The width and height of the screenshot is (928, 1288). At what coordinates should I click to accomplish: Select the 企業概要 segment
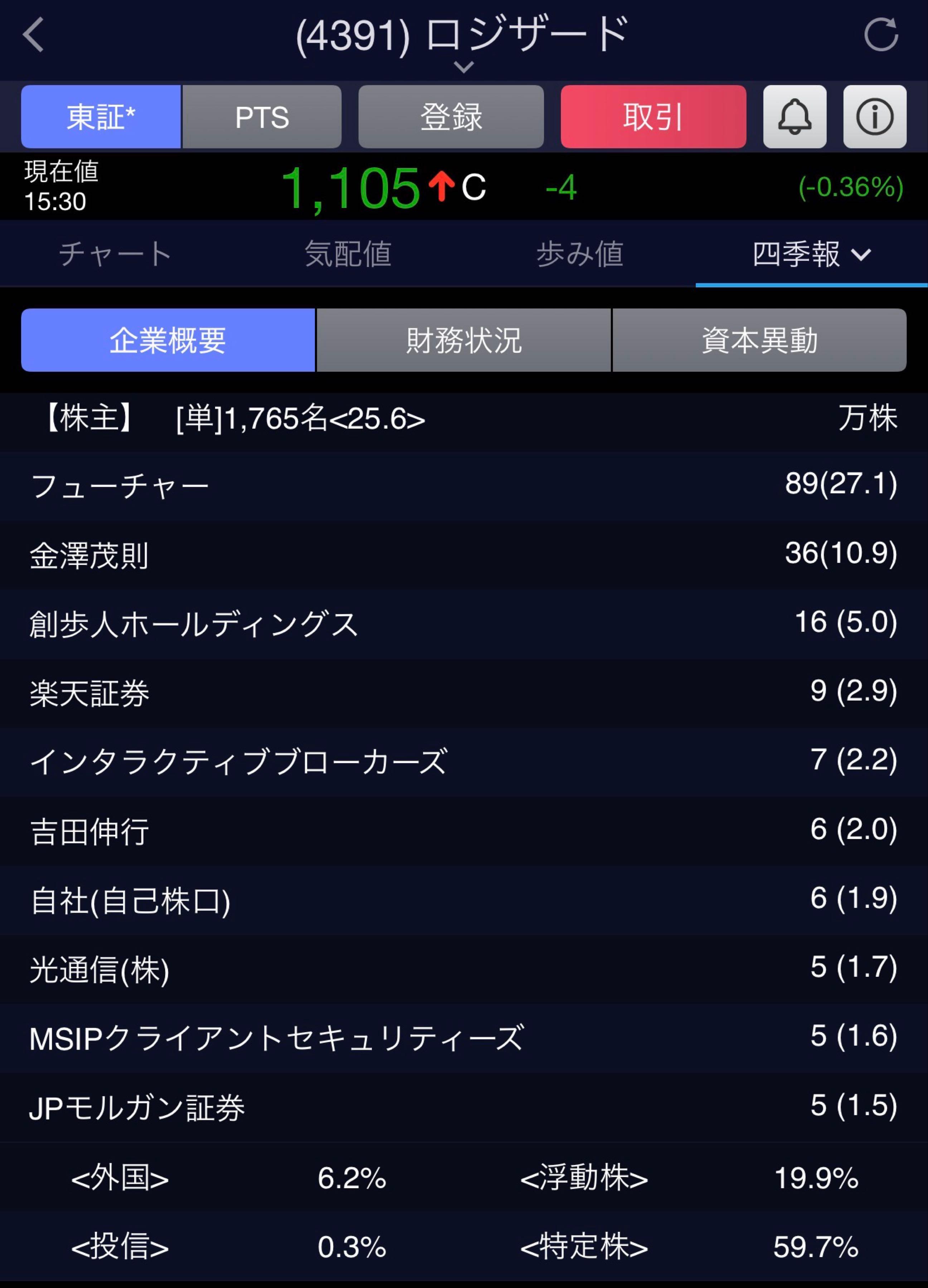pos(168,340)
